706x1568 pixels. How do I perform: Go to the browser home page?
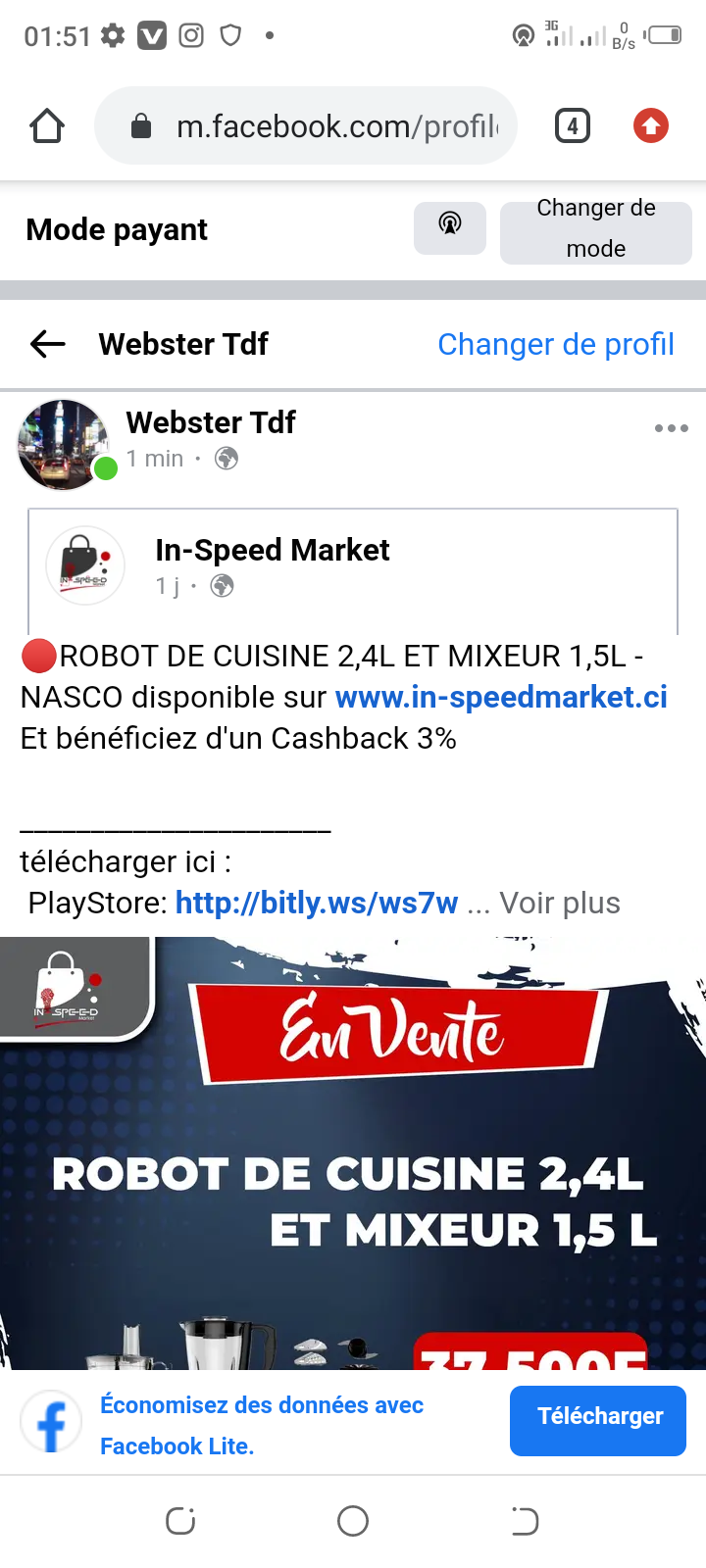(x=47, y=126)
